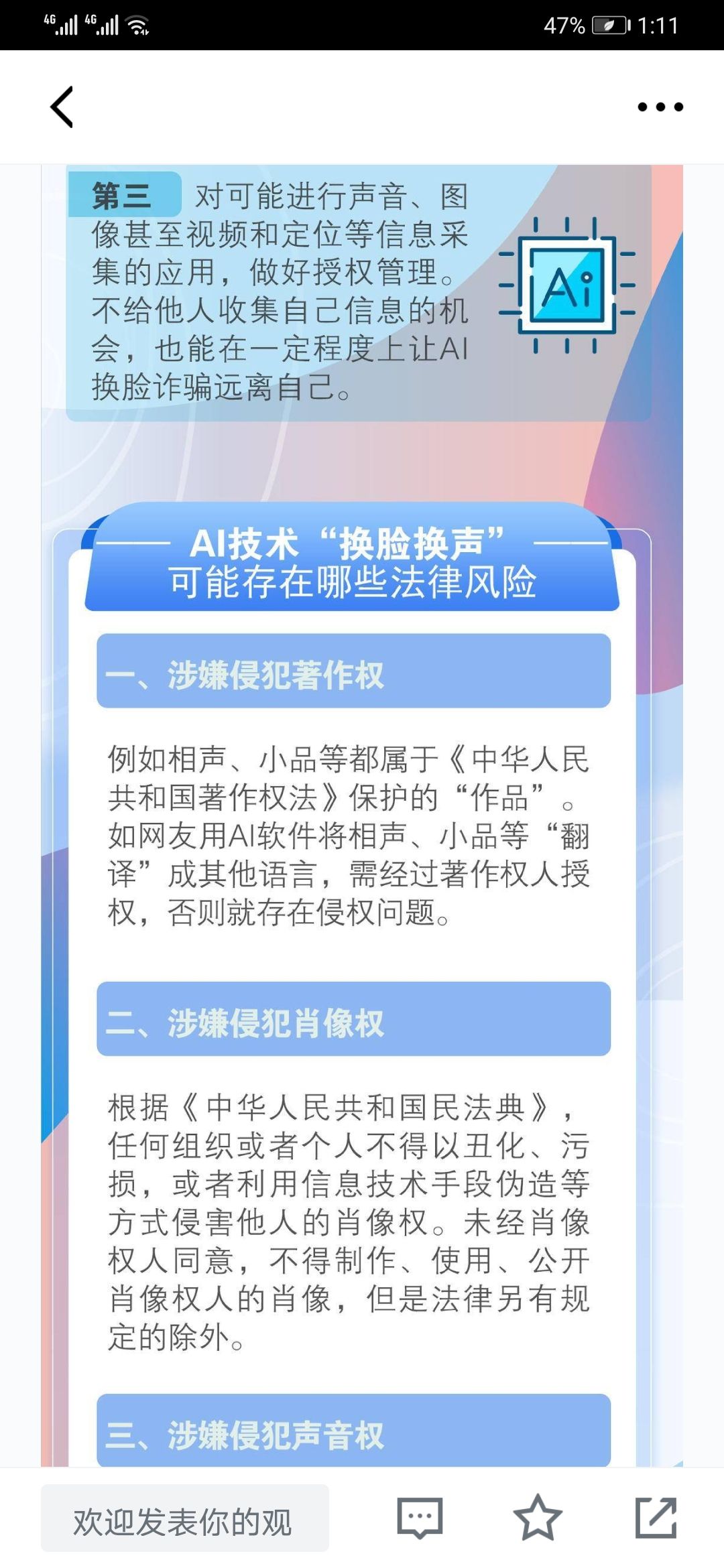Open the comments icon
724x1568 pixels.
[x=420, y=1518]
